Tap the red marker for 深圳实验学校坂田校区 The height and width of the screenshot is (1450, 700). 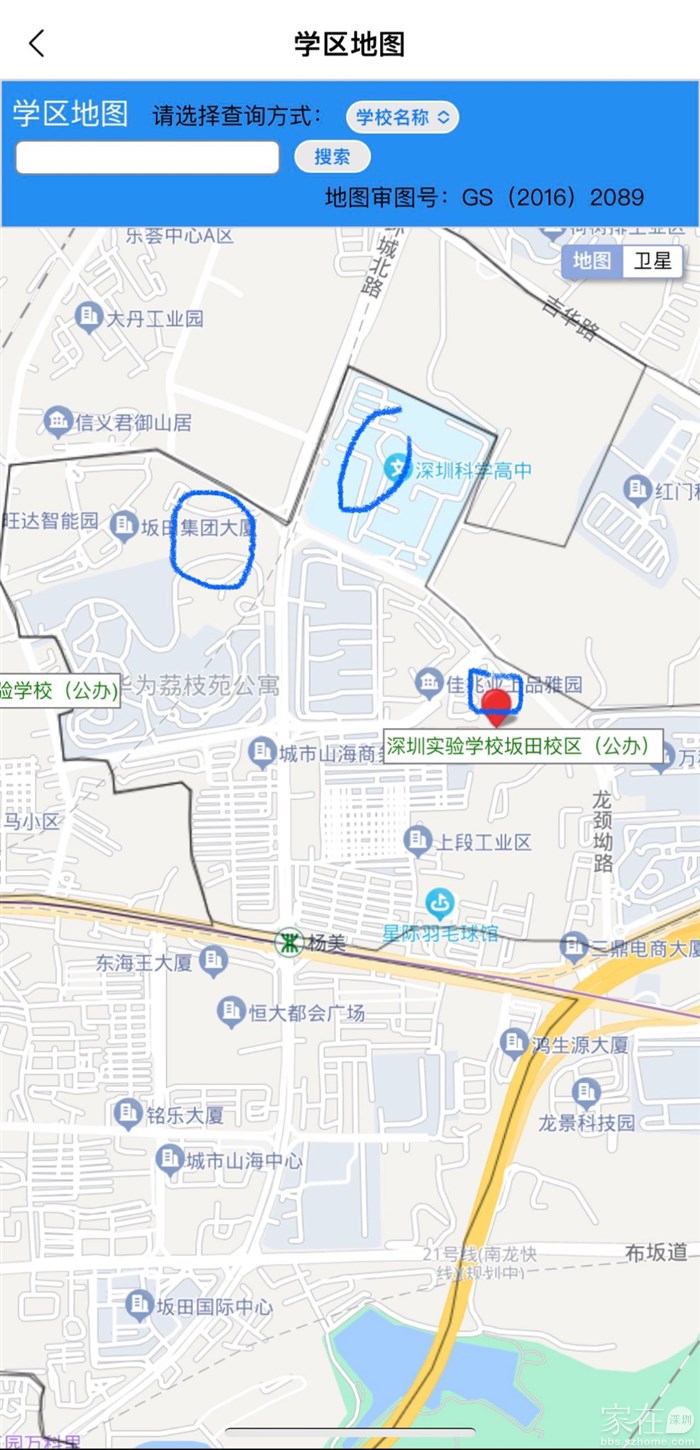[x=497, y=706]
